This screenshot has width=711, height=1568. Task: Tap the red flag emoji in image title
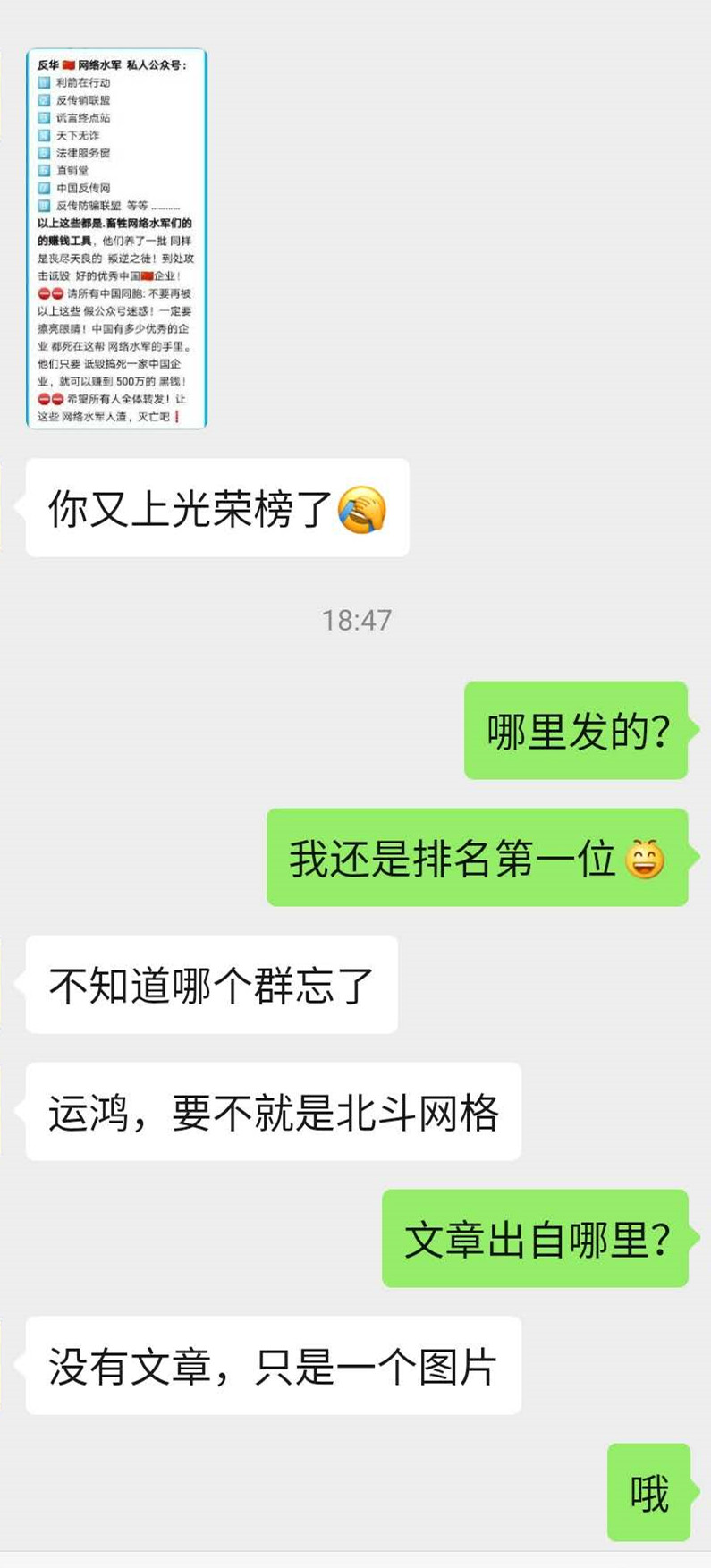pyautogui.click(x=68, y=64)
